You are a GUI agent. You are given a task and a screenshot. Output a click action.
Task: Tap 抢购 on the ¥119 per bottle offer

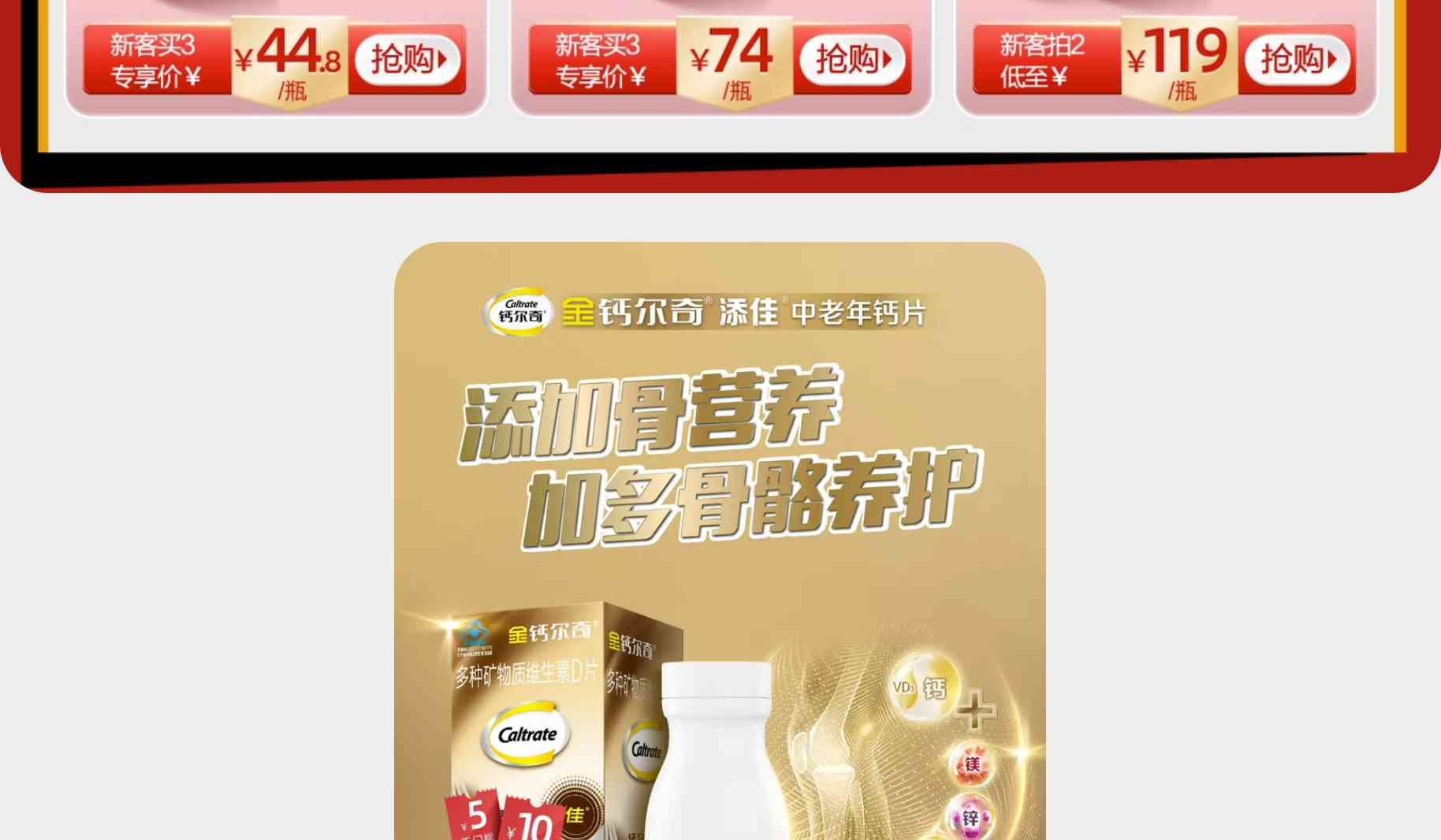(1298, 60)
